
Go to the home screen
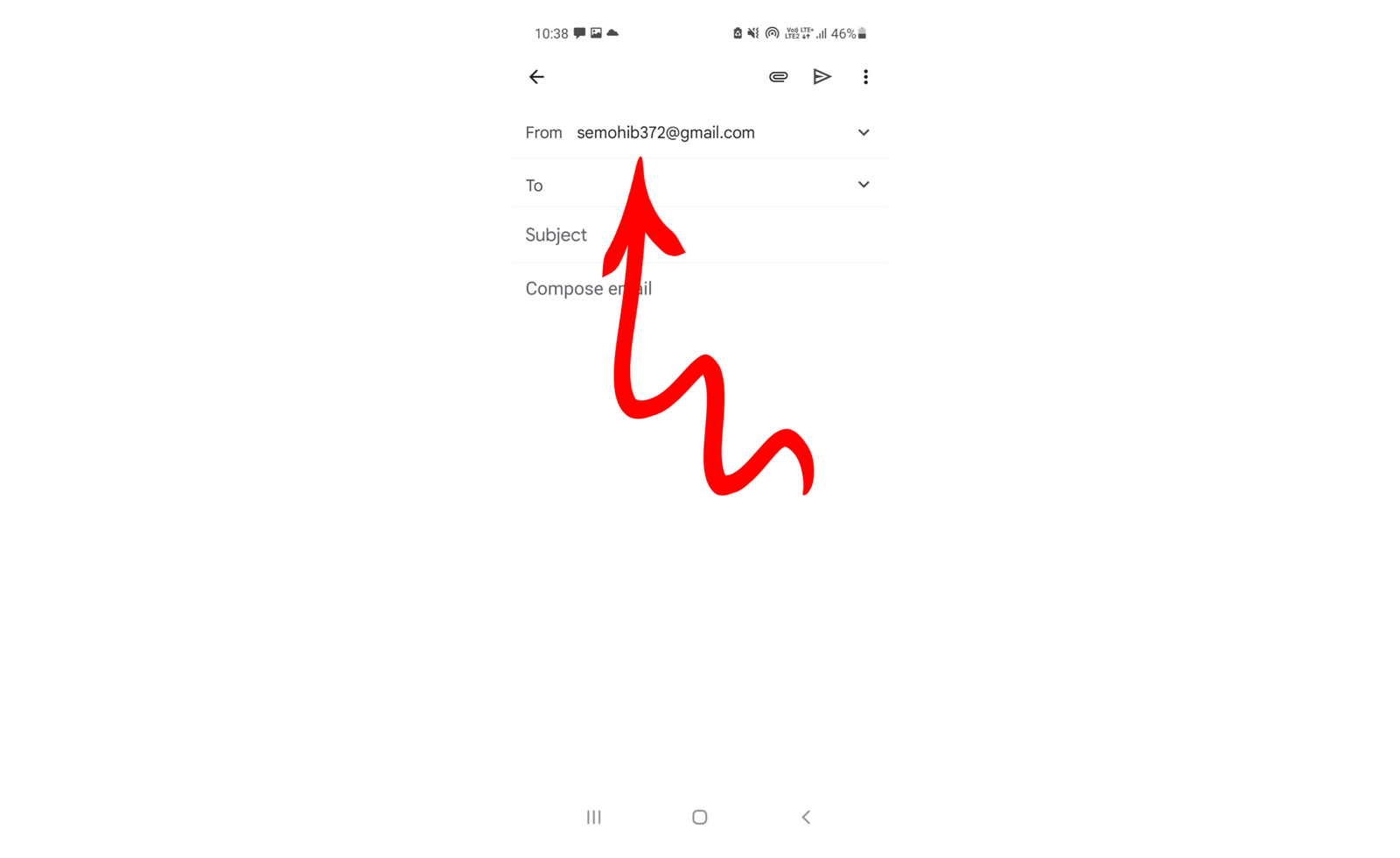click(x=700, y=817)
